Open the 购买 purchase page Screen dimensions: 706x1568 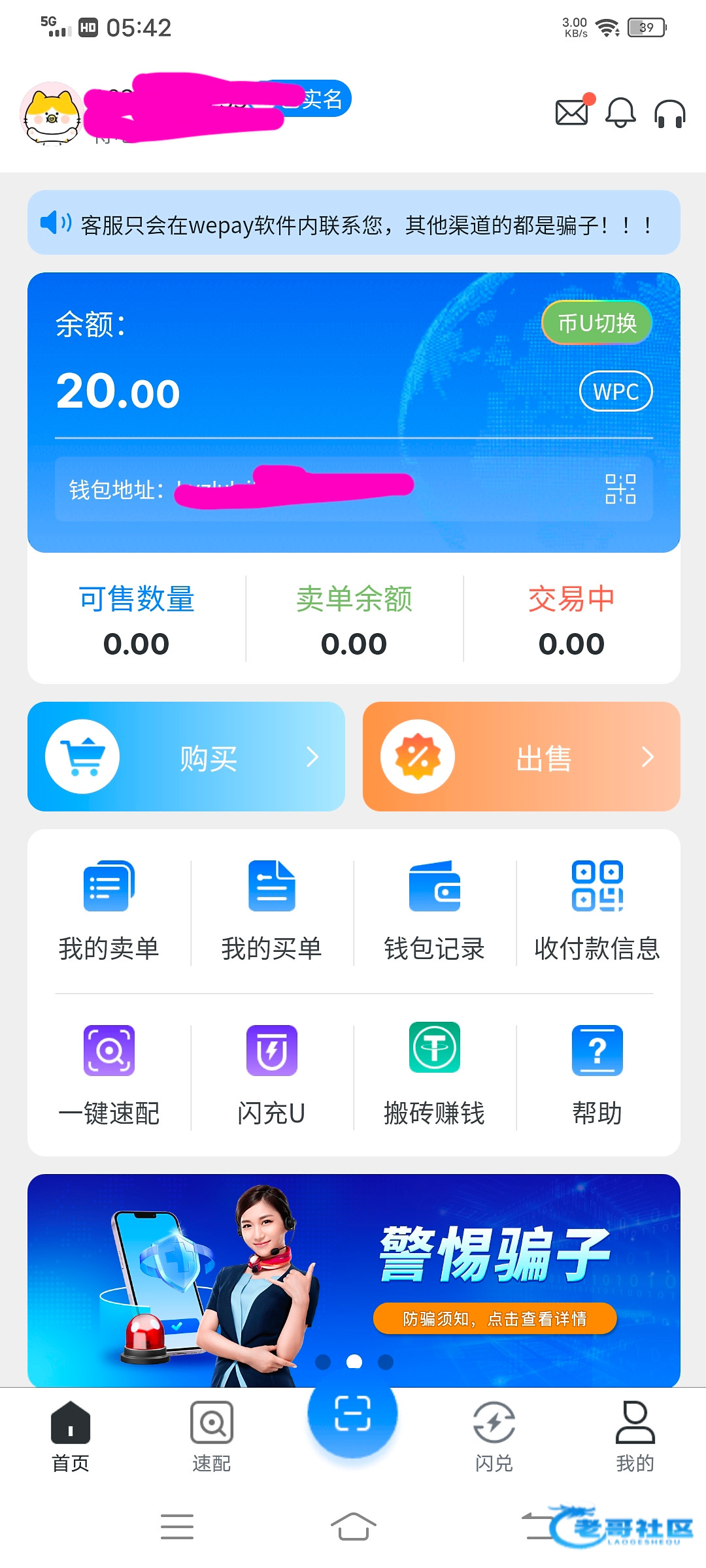[186, 757]
